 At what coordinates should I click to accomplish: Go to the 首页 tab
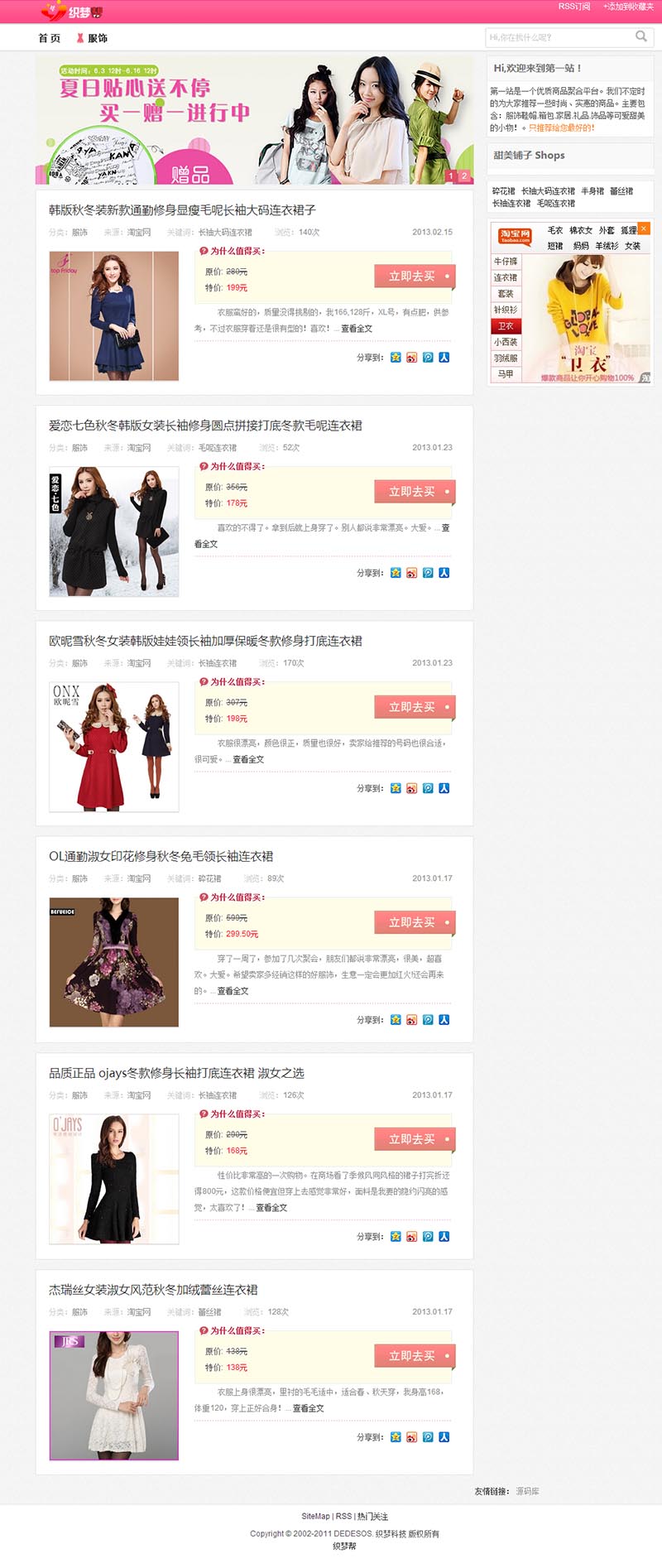(49, 38)
